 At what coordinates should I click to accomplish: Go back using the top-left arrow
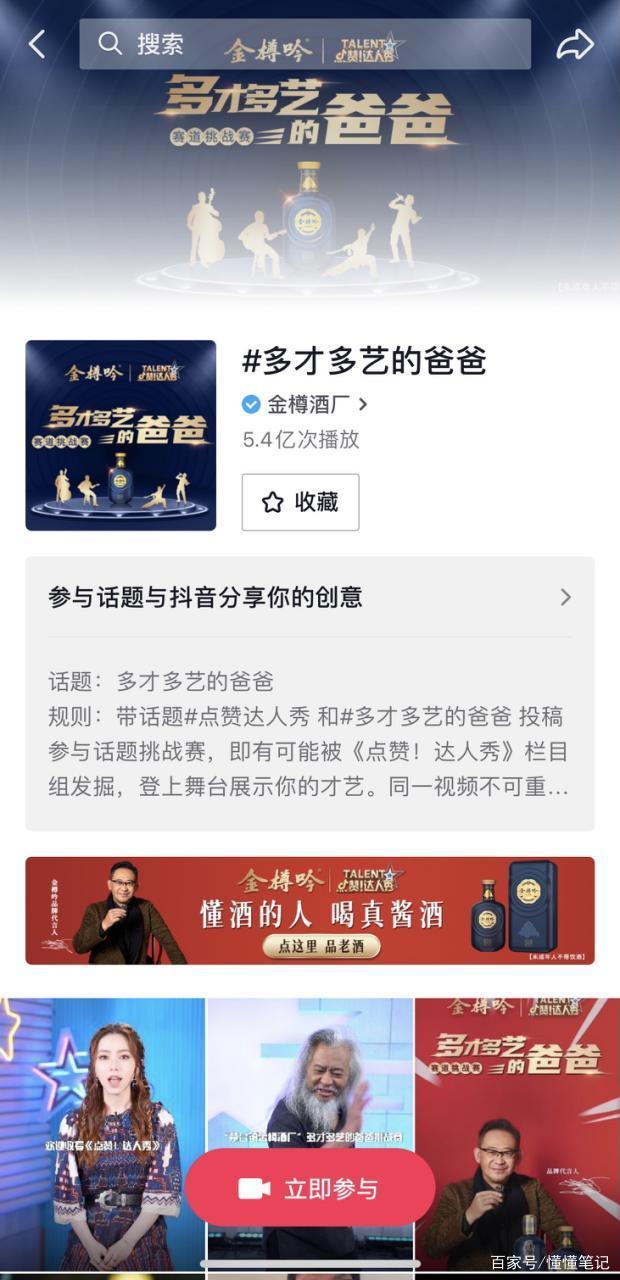(x=37, y=44)
